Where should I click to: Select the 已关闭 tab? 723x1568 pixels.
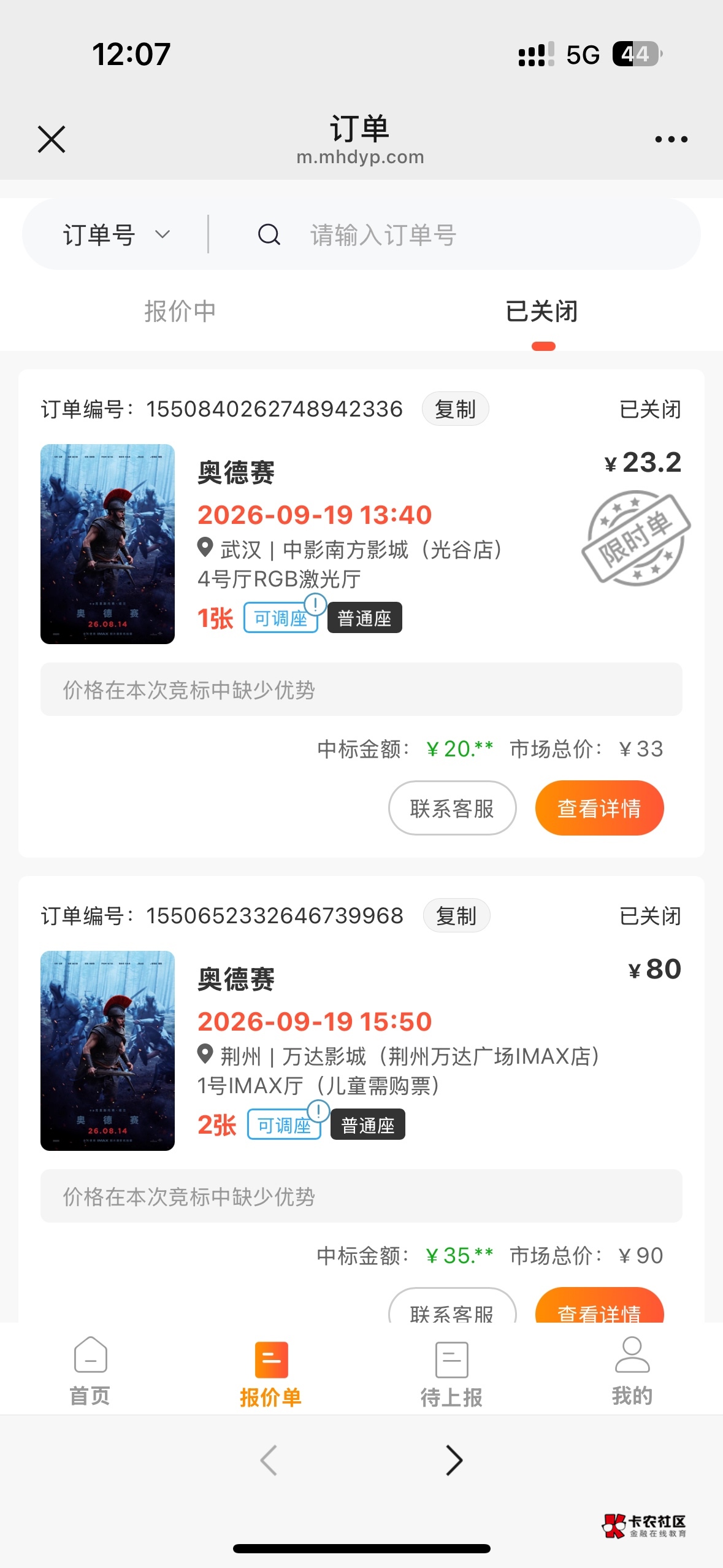(x=542, y=311)
